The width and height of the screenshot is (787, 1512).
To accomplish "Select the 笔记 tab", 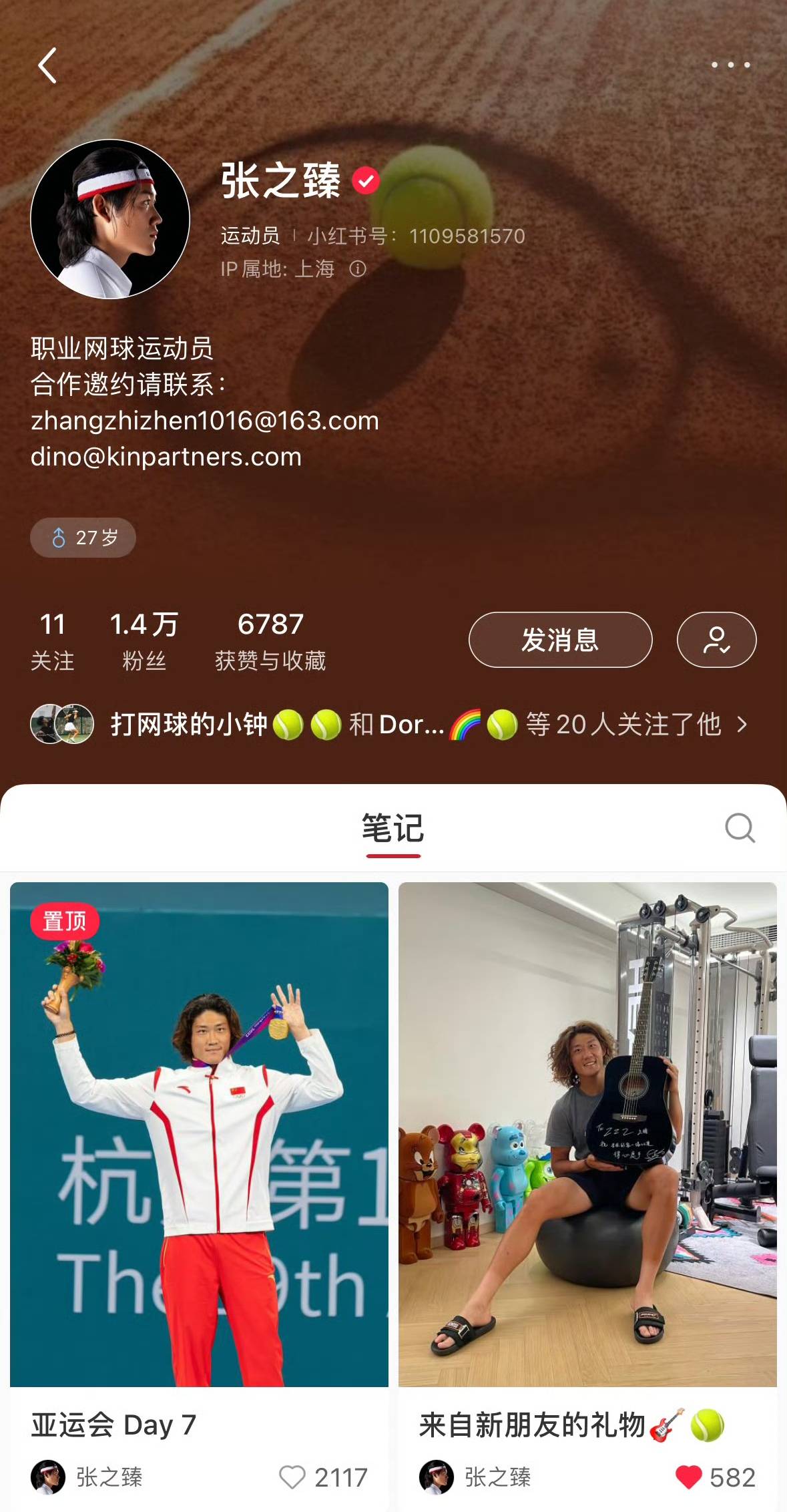I will pyautogui.click(x=393, y=829).
